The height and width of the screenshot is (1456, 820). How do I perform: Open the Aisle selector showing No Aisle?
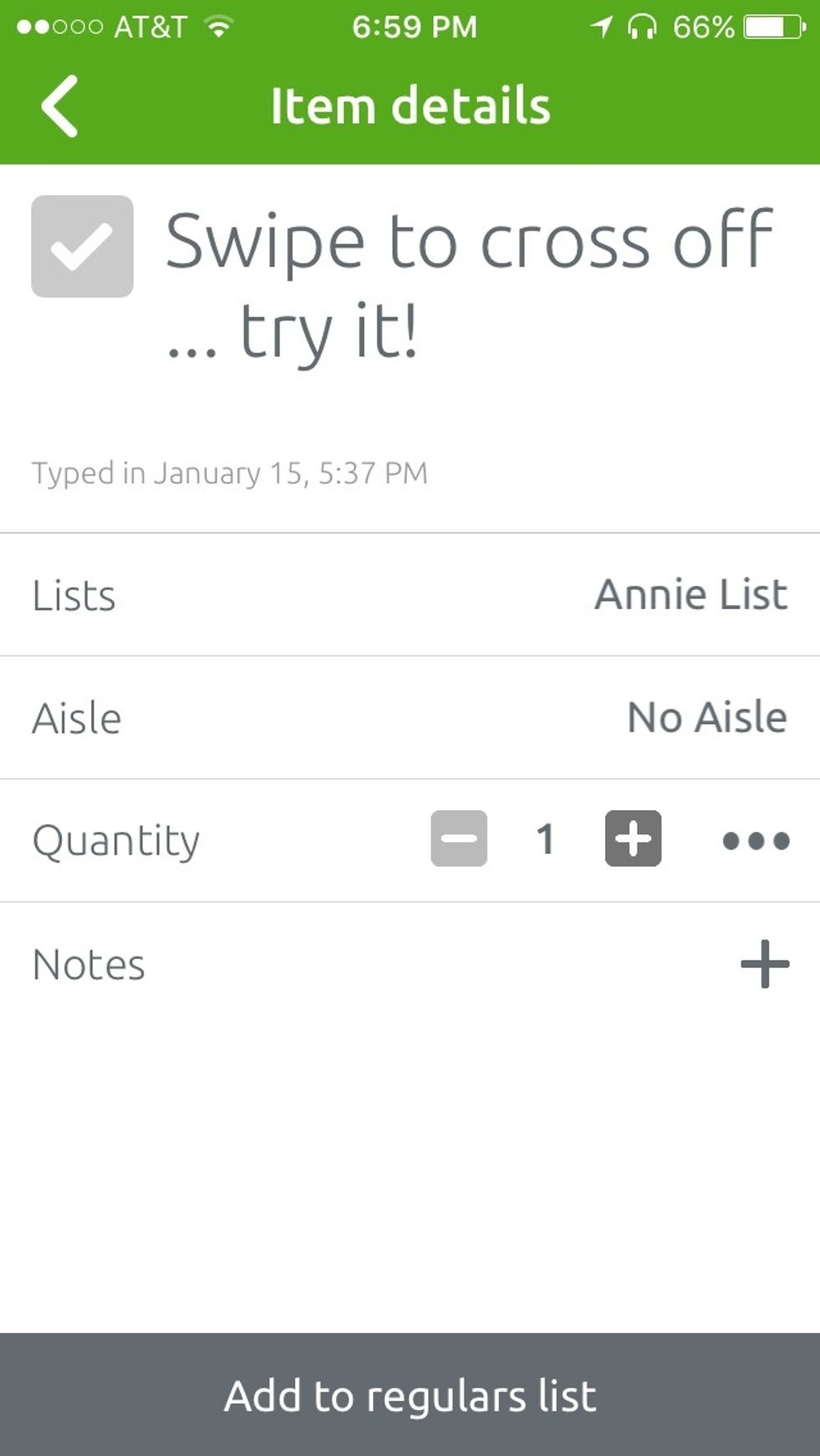click(410, 717)
